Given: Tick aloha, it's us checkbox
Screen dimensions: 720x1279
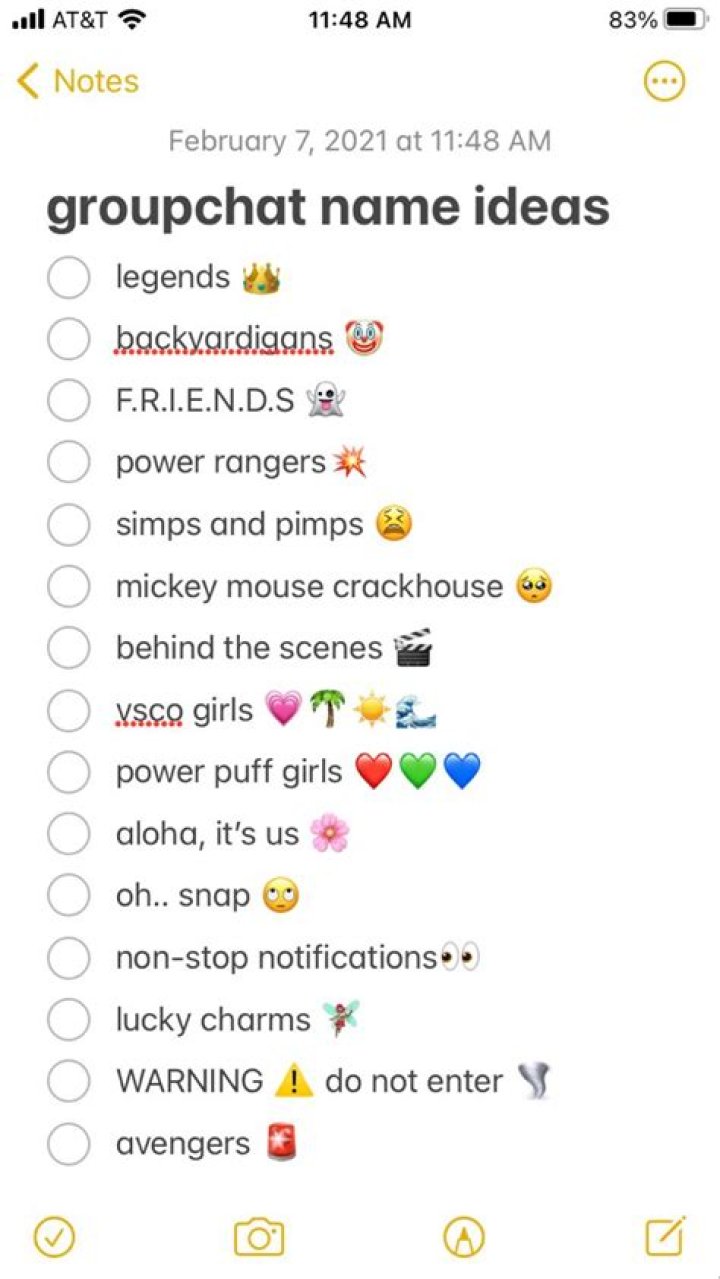Looking at the screenshot, I should click(x=69, y=834).
